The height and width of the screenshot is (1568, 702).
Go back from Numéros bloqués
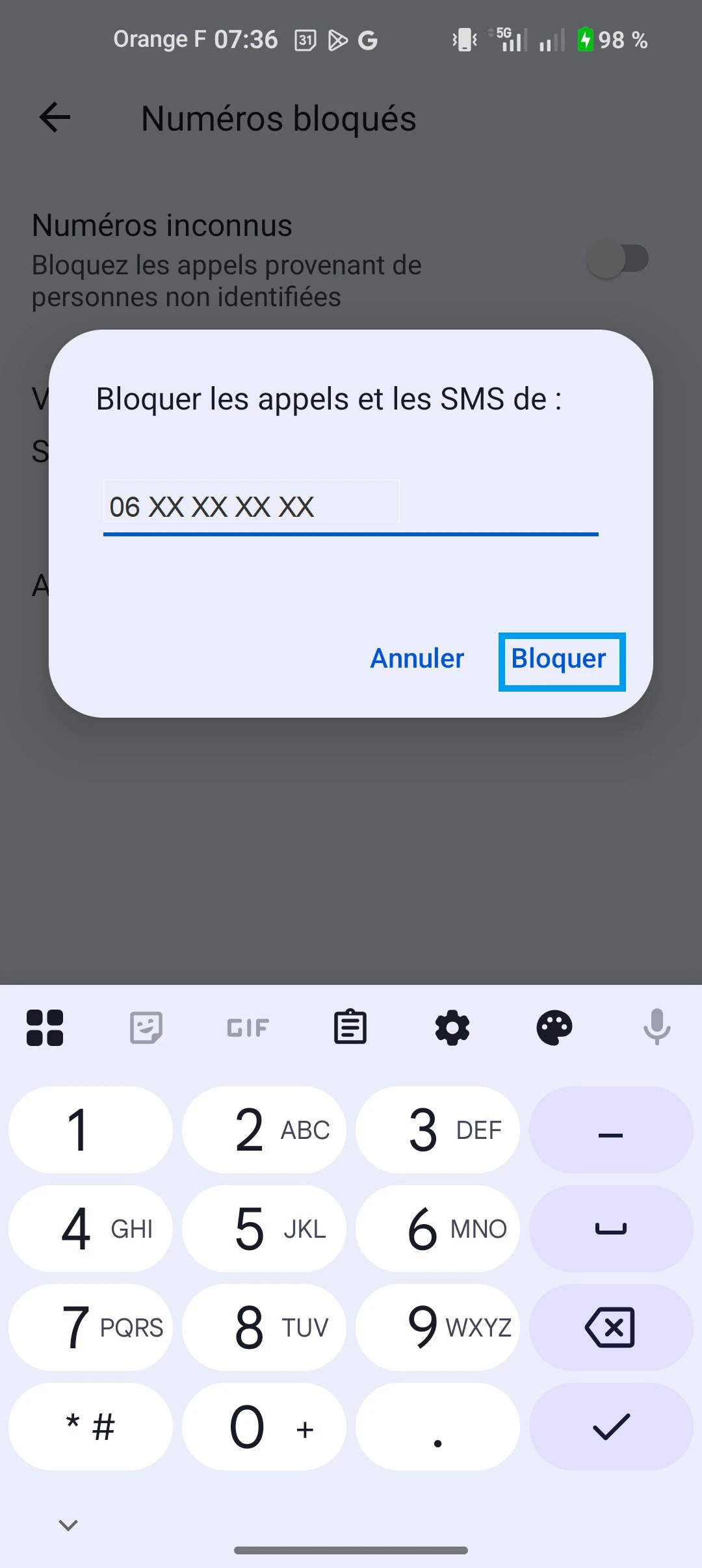[55, 118]
